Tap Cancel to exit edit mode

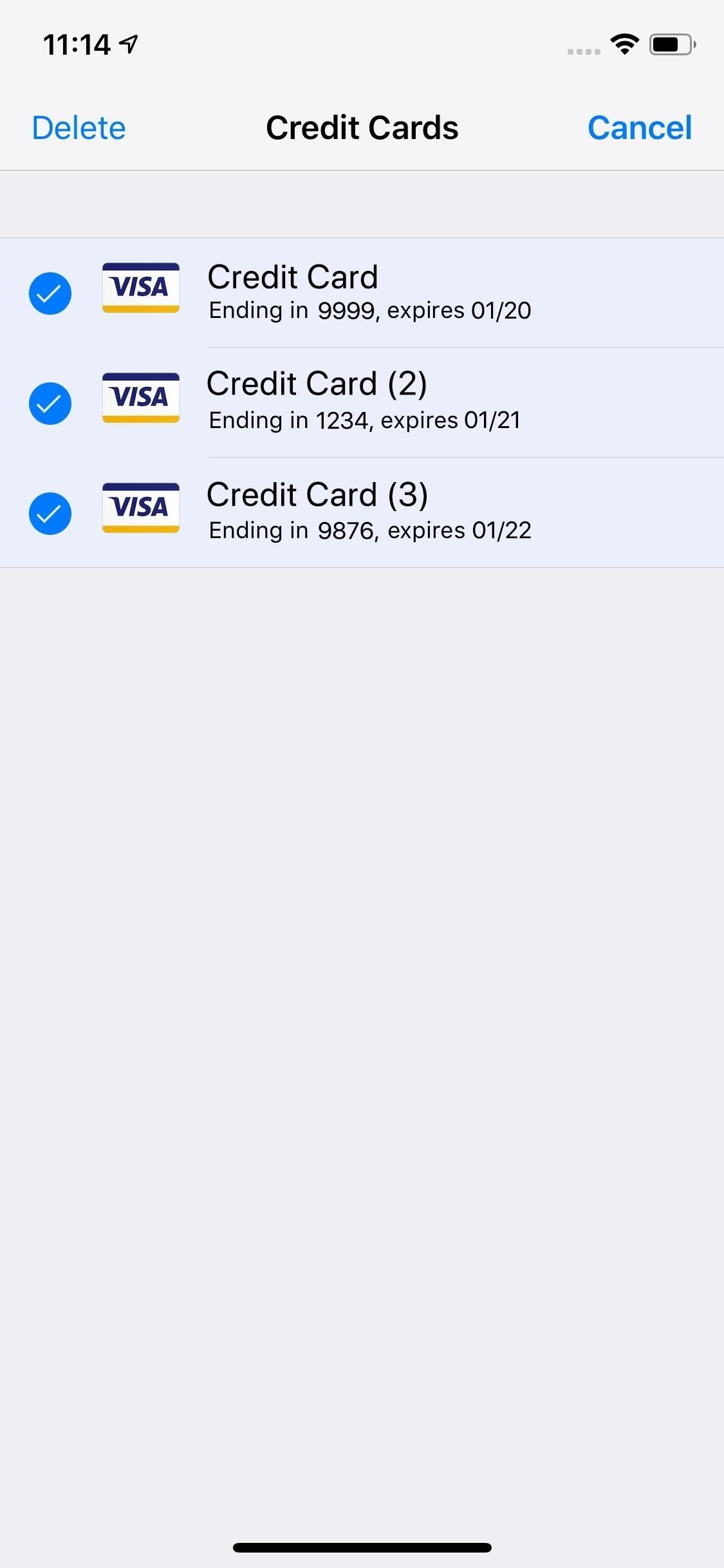pos(639,127)
